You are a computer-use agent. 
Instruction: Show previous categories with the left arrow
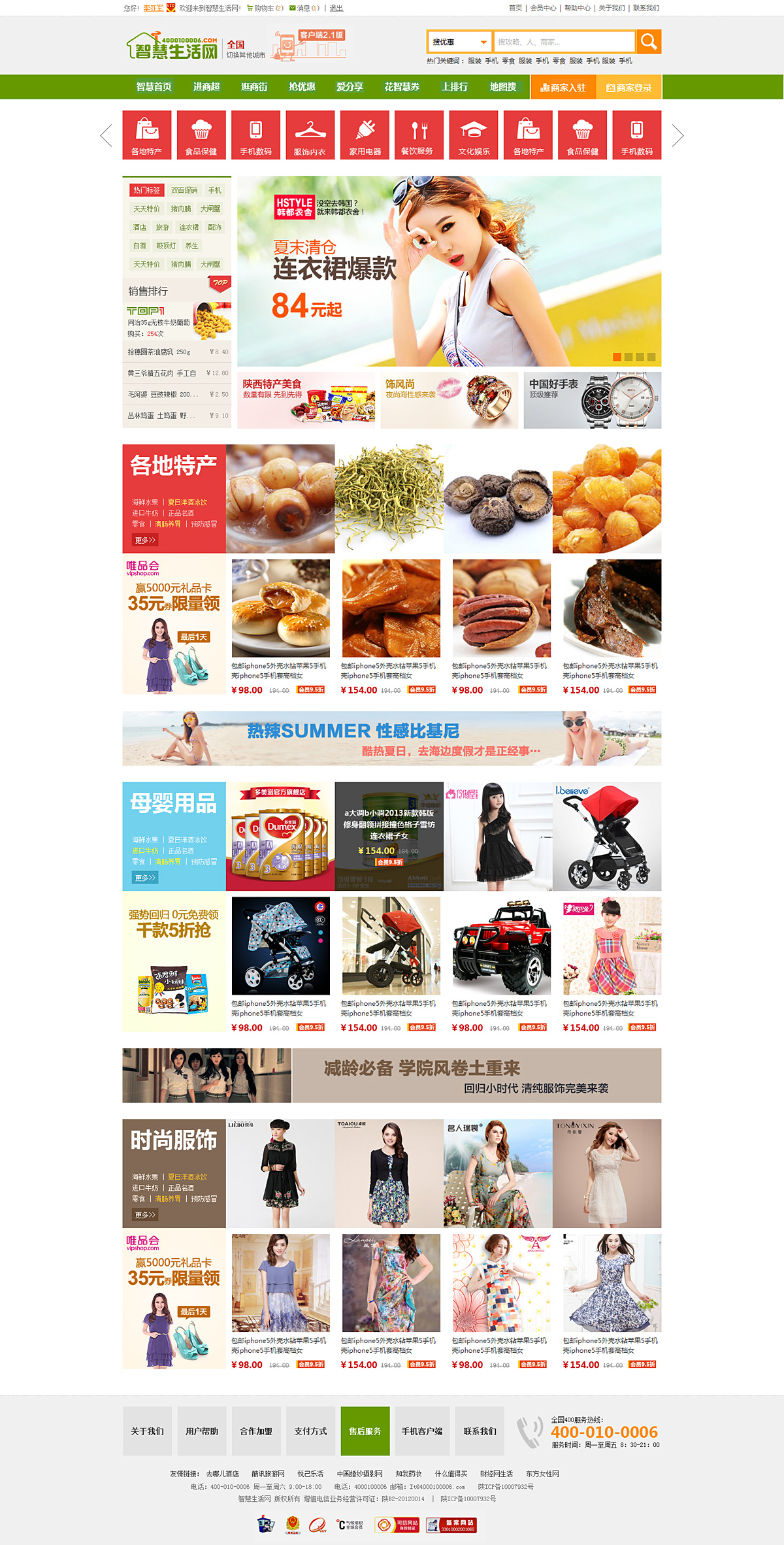pyautogui.click(x=106, y=135)
